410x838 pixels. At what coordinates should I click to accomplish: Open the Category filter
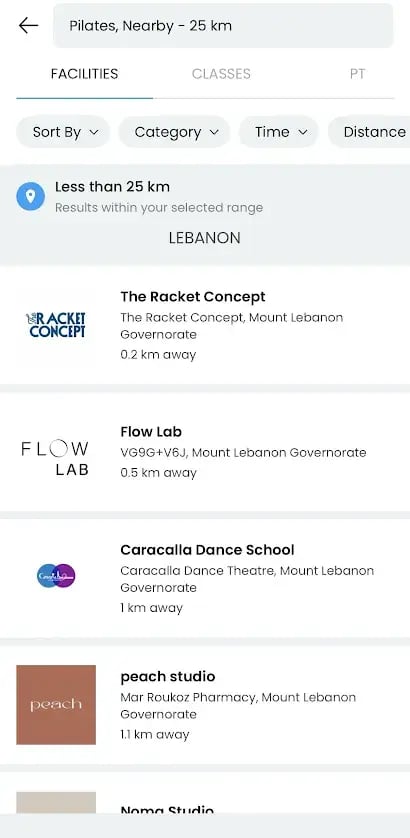174,132
